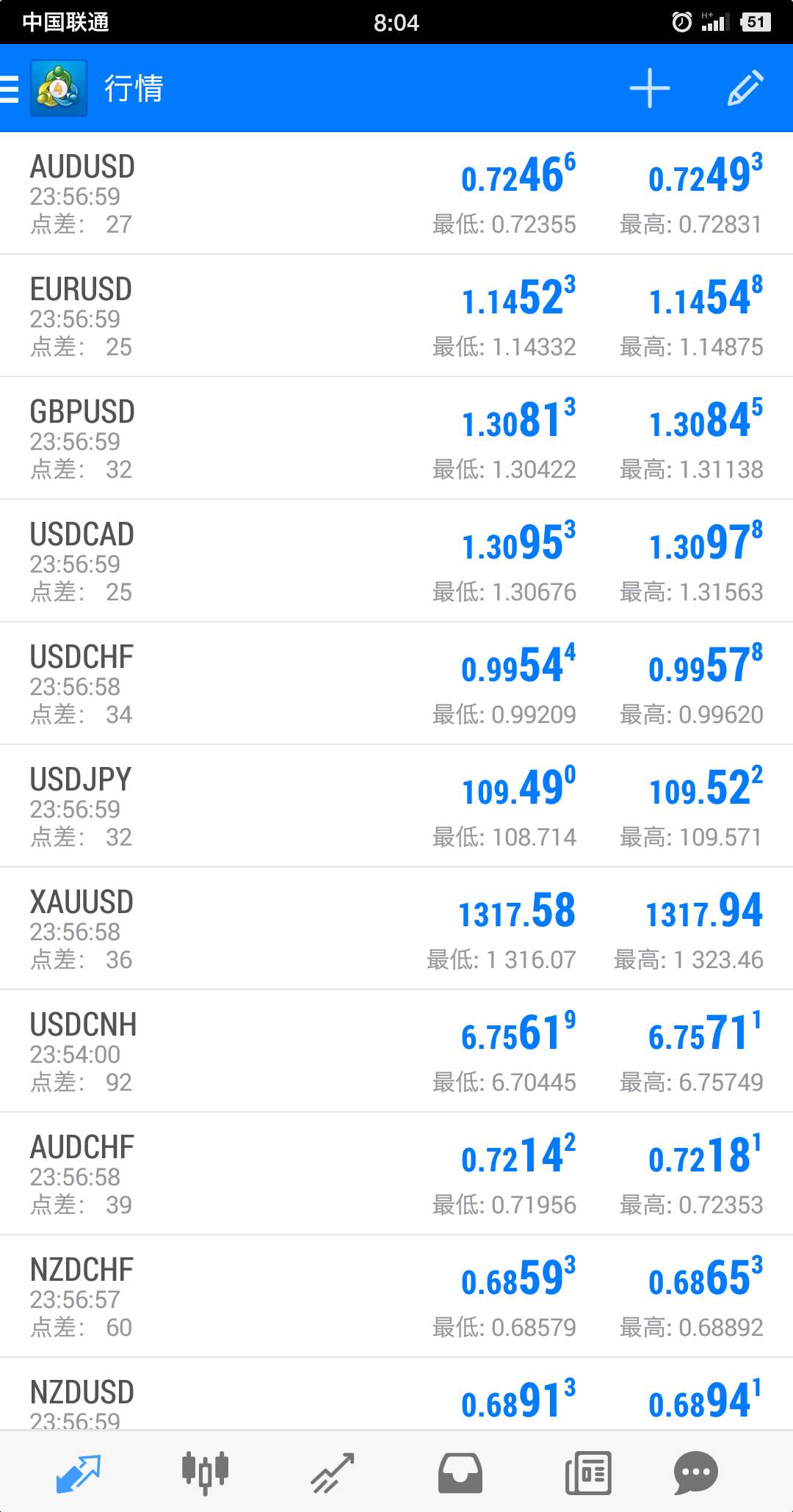Screen dimensions: 793x1512
Task: Open the GBPUSD quote row
Action: pyautogui.click(x=396, y=439)
